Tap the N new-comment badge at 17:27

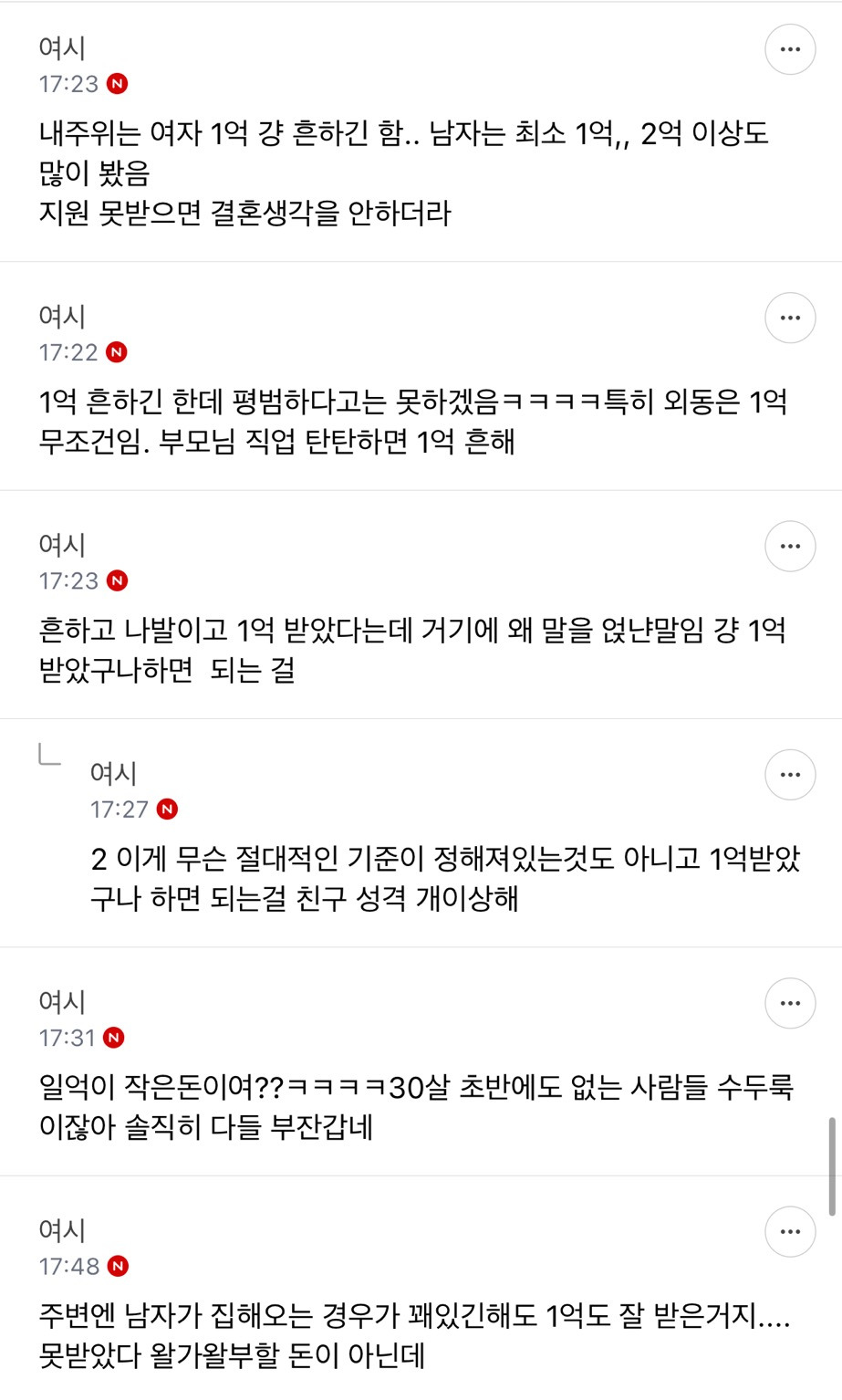click(170, 808)
